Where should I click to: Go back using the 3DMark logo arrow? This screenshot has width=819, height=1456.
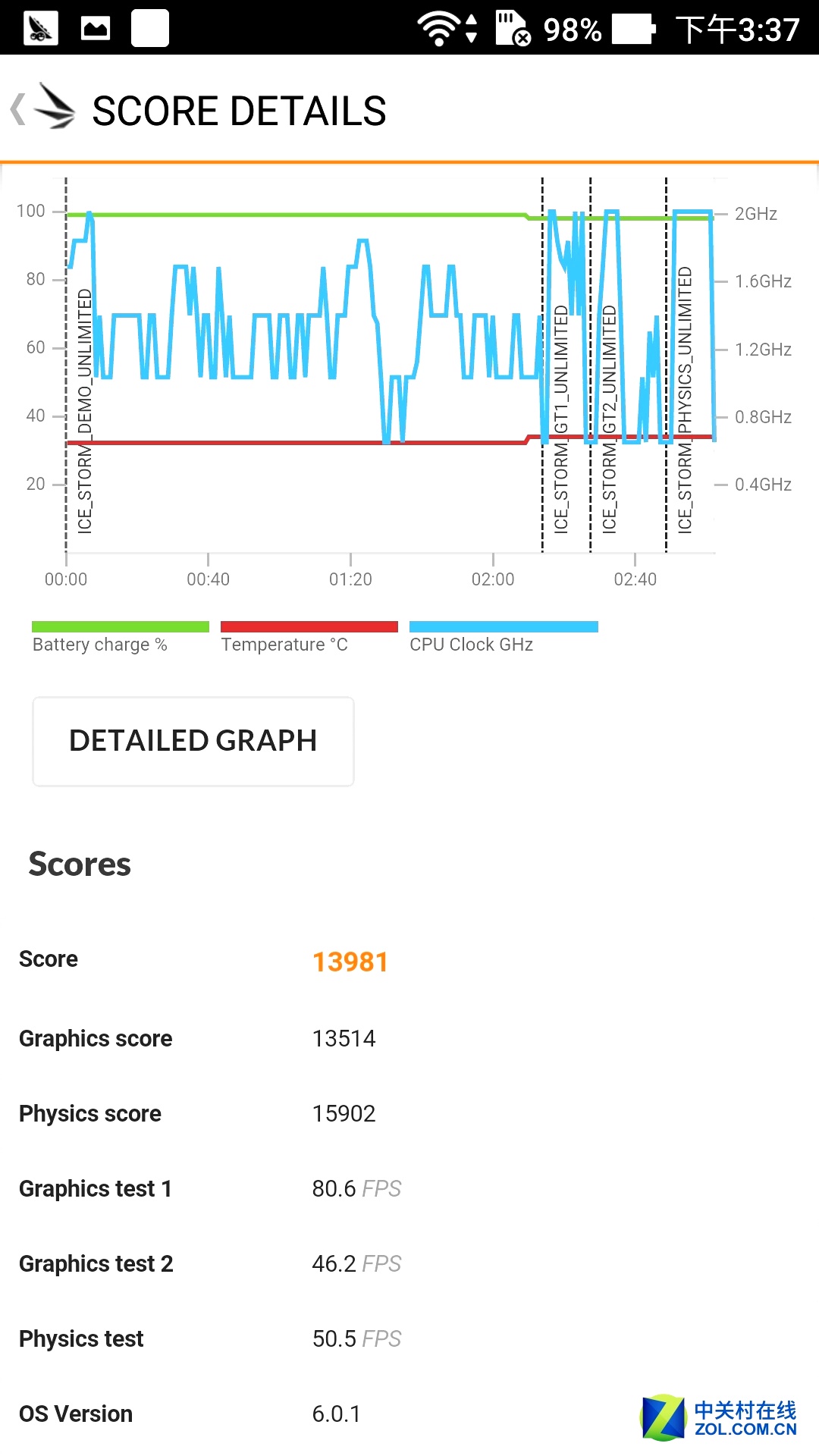44,108
